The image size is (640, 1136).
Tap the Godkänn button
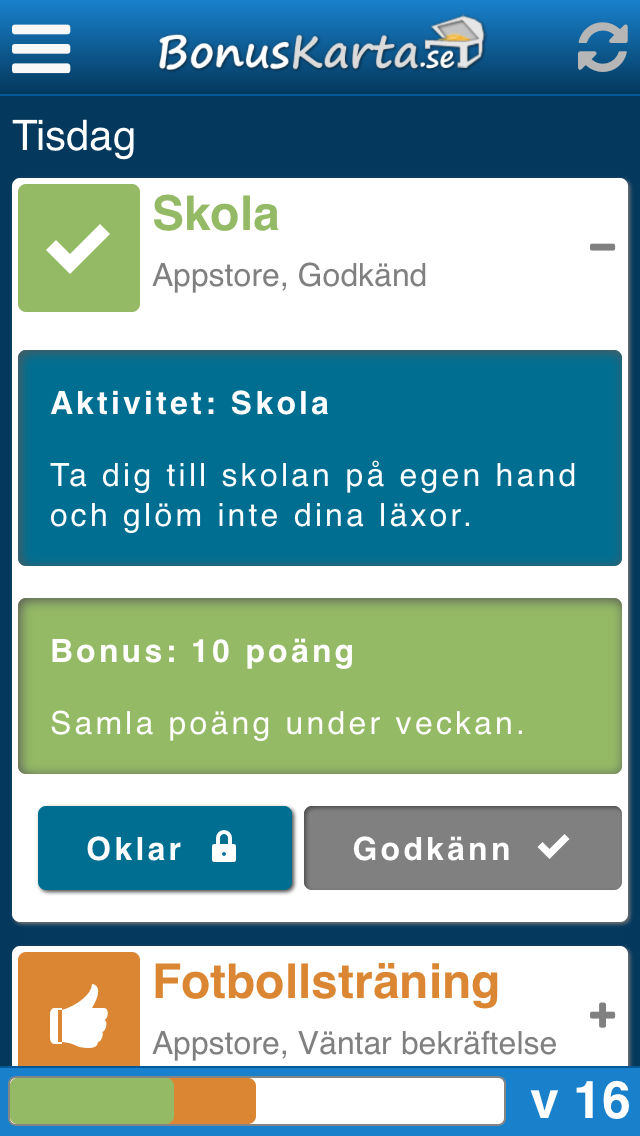pyautogui.click(x=462, y=849)
